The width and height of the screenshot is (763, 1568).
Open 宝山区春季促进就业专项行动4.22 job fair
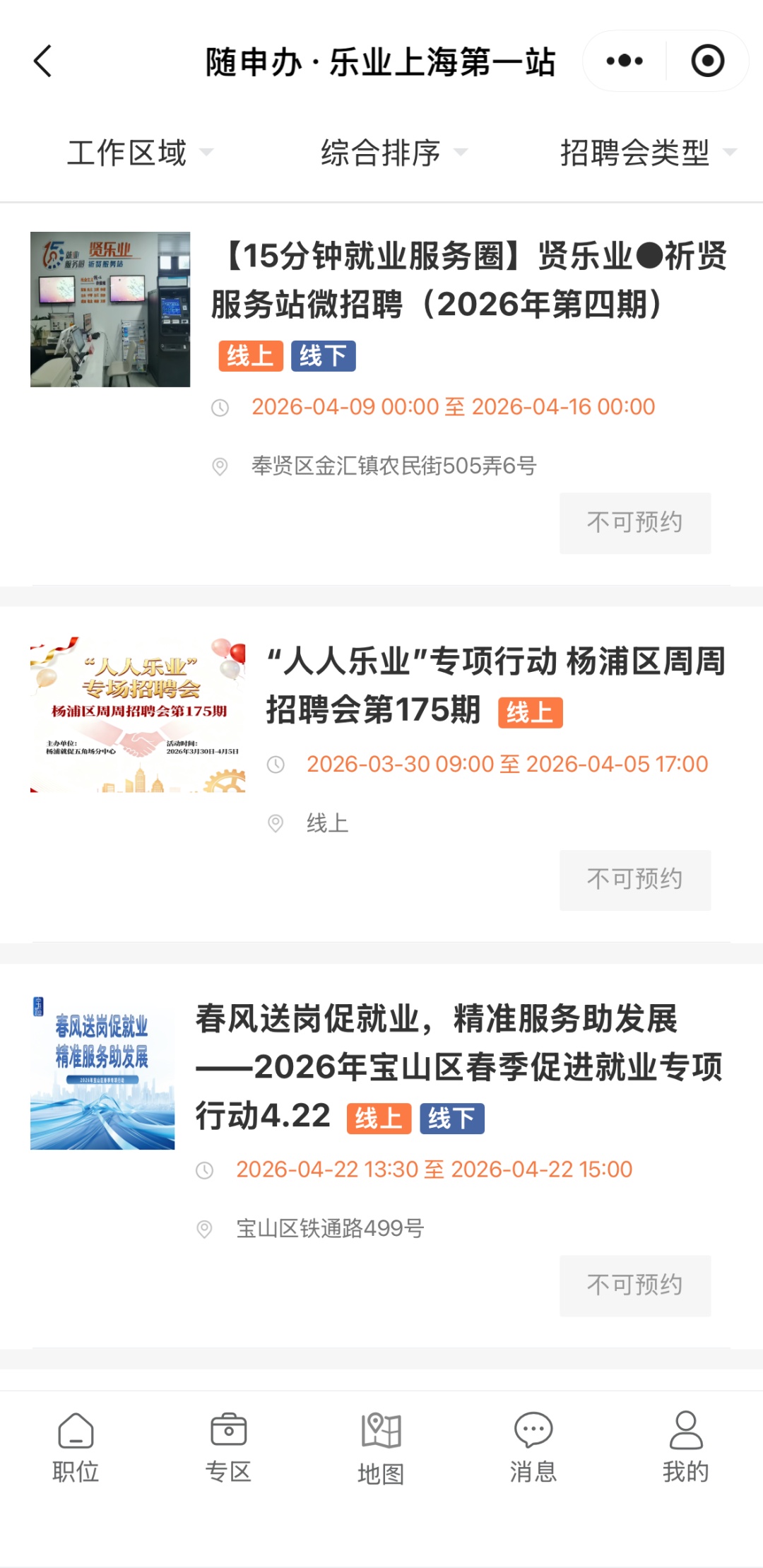[x=459, y=1066]
